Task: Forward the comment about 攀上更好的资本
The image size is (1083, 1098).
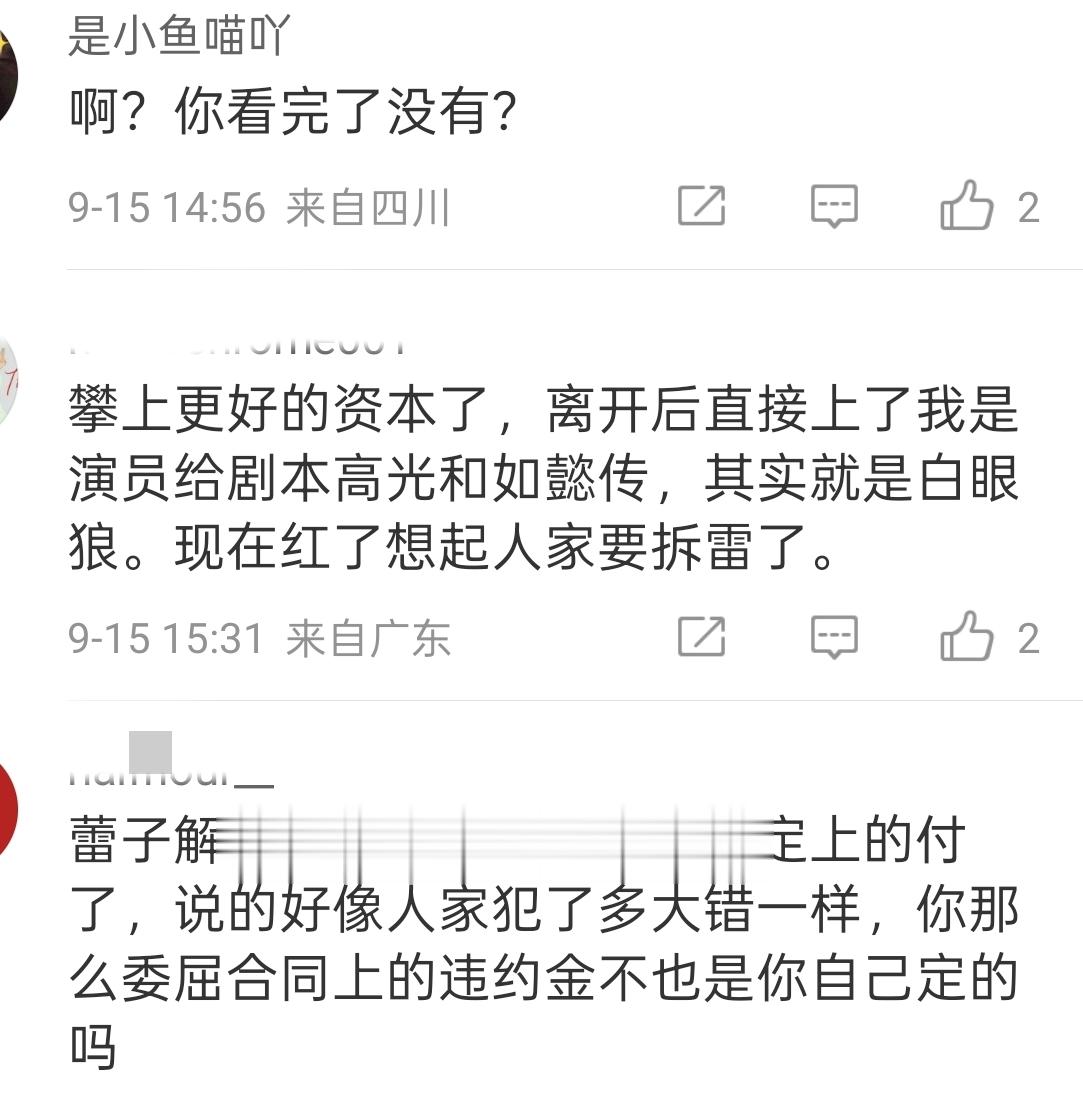Action: pos(701,637)
